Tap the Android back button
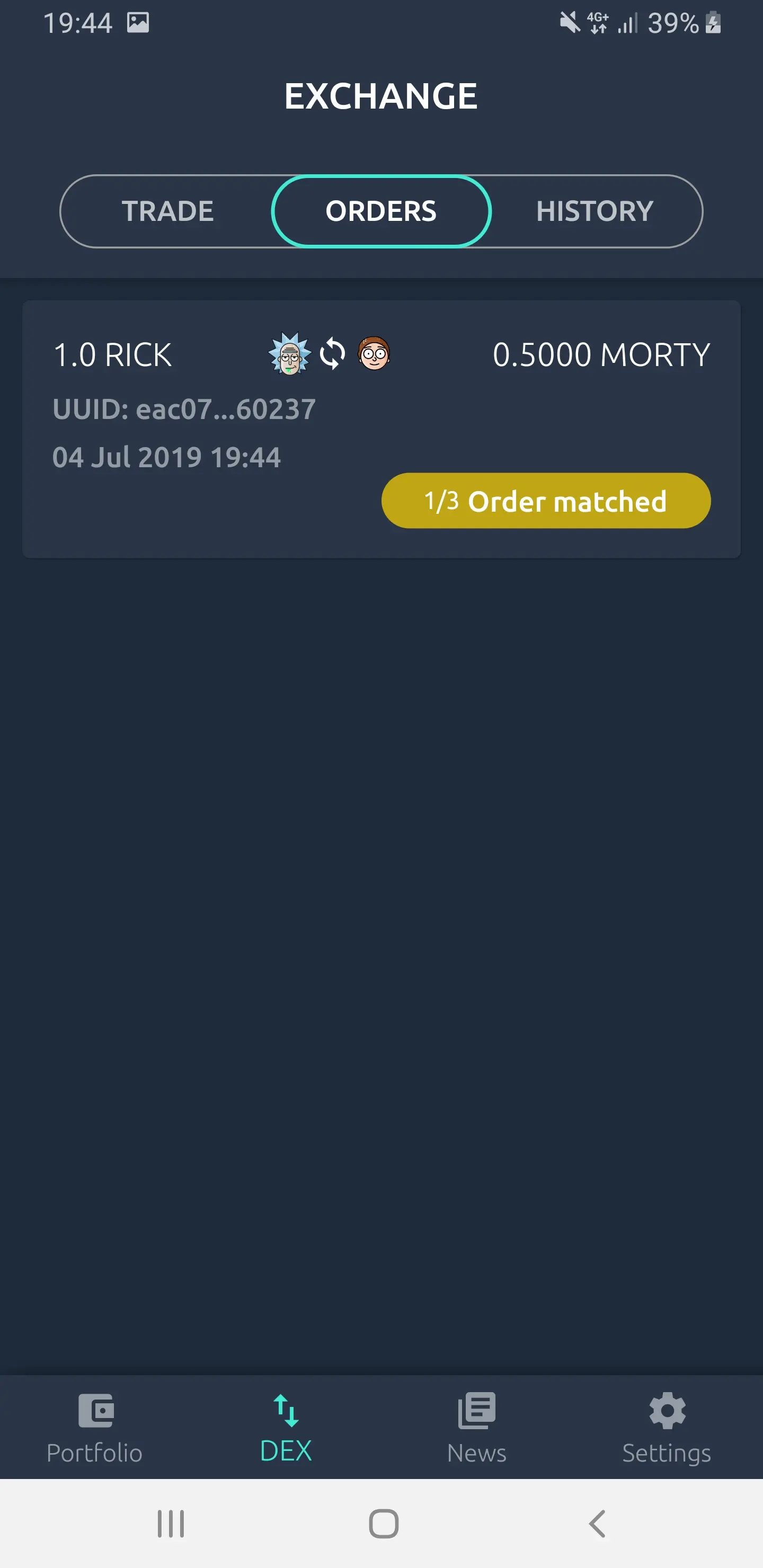763x1568 pixels. (x=597, y=1524)
